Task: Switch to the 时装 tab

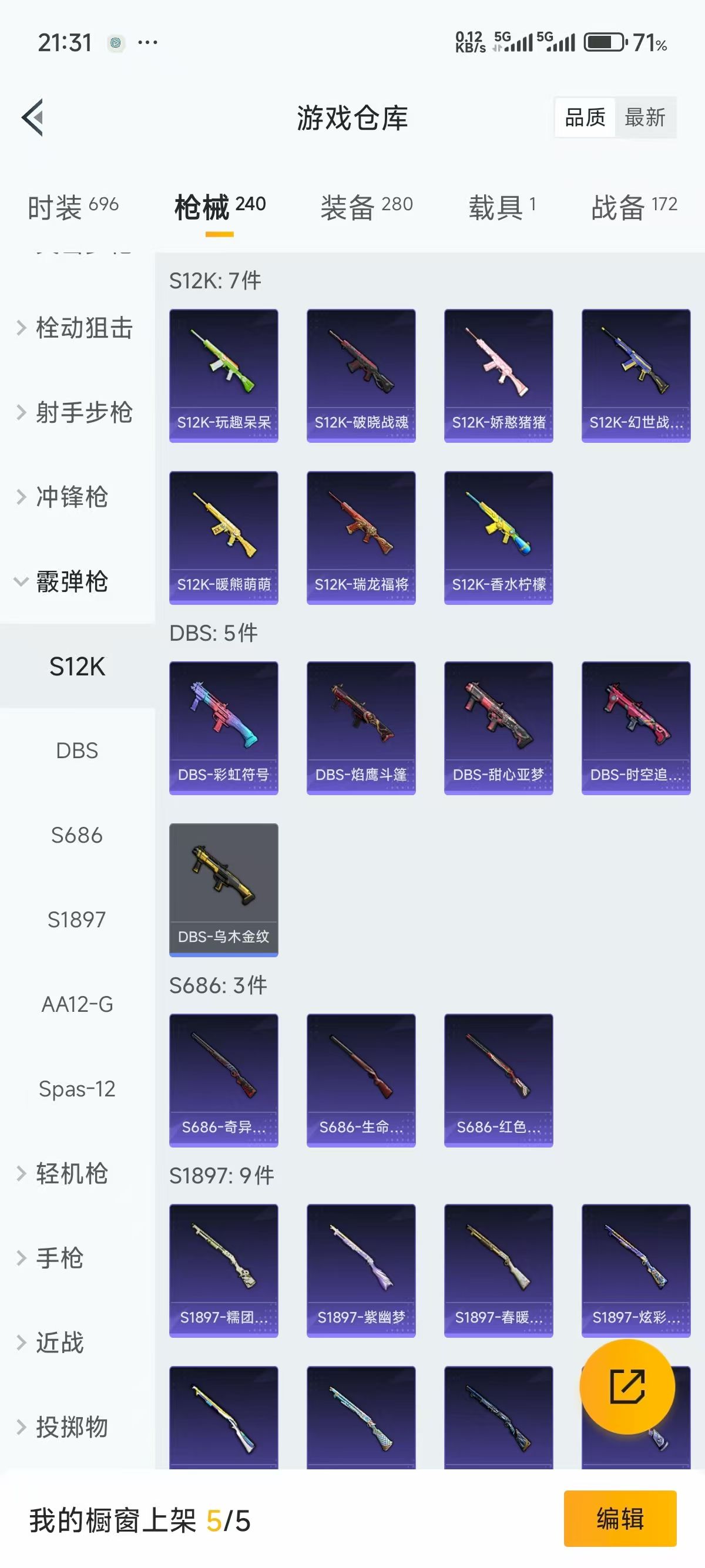Action: coord(73,207)
